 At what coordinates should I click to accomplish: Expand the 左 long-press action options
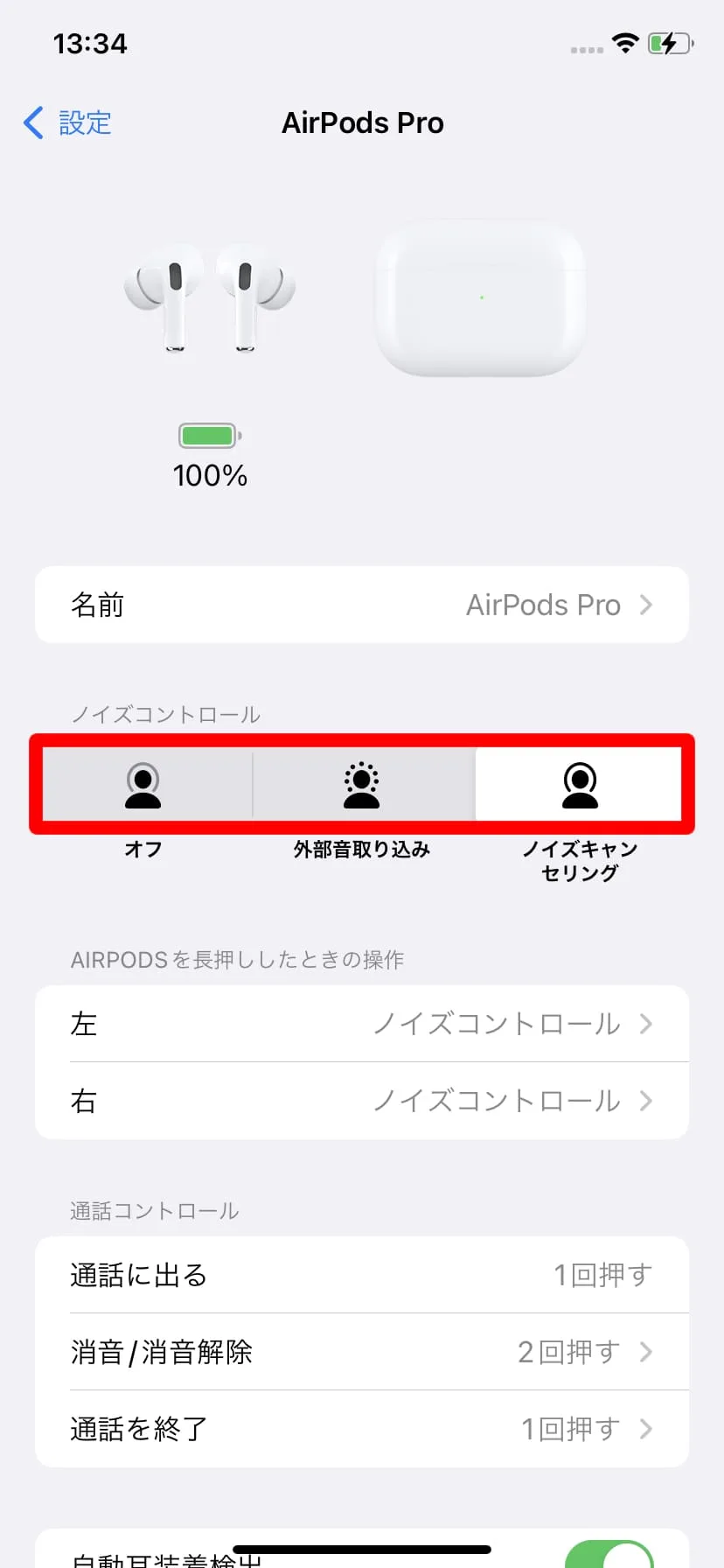[647, 1024]
